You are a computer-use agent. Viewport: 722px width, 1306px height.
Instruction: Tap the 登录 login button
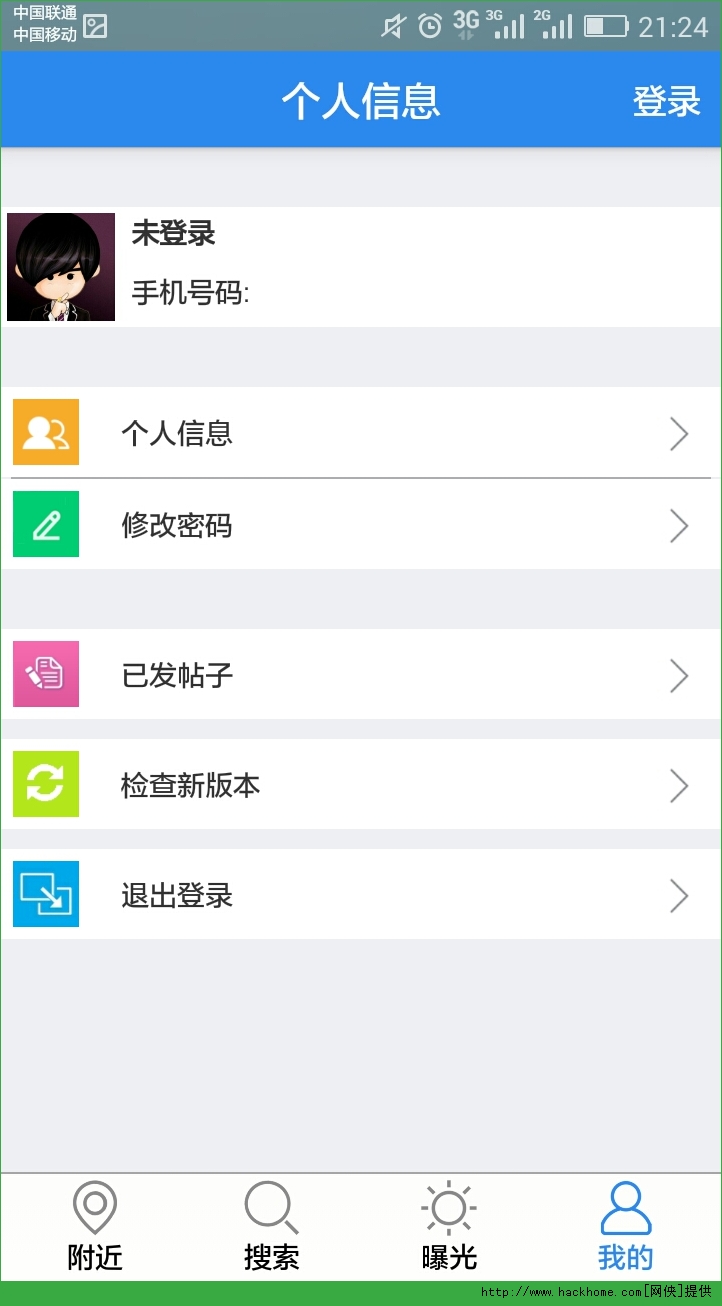point(666,101)
